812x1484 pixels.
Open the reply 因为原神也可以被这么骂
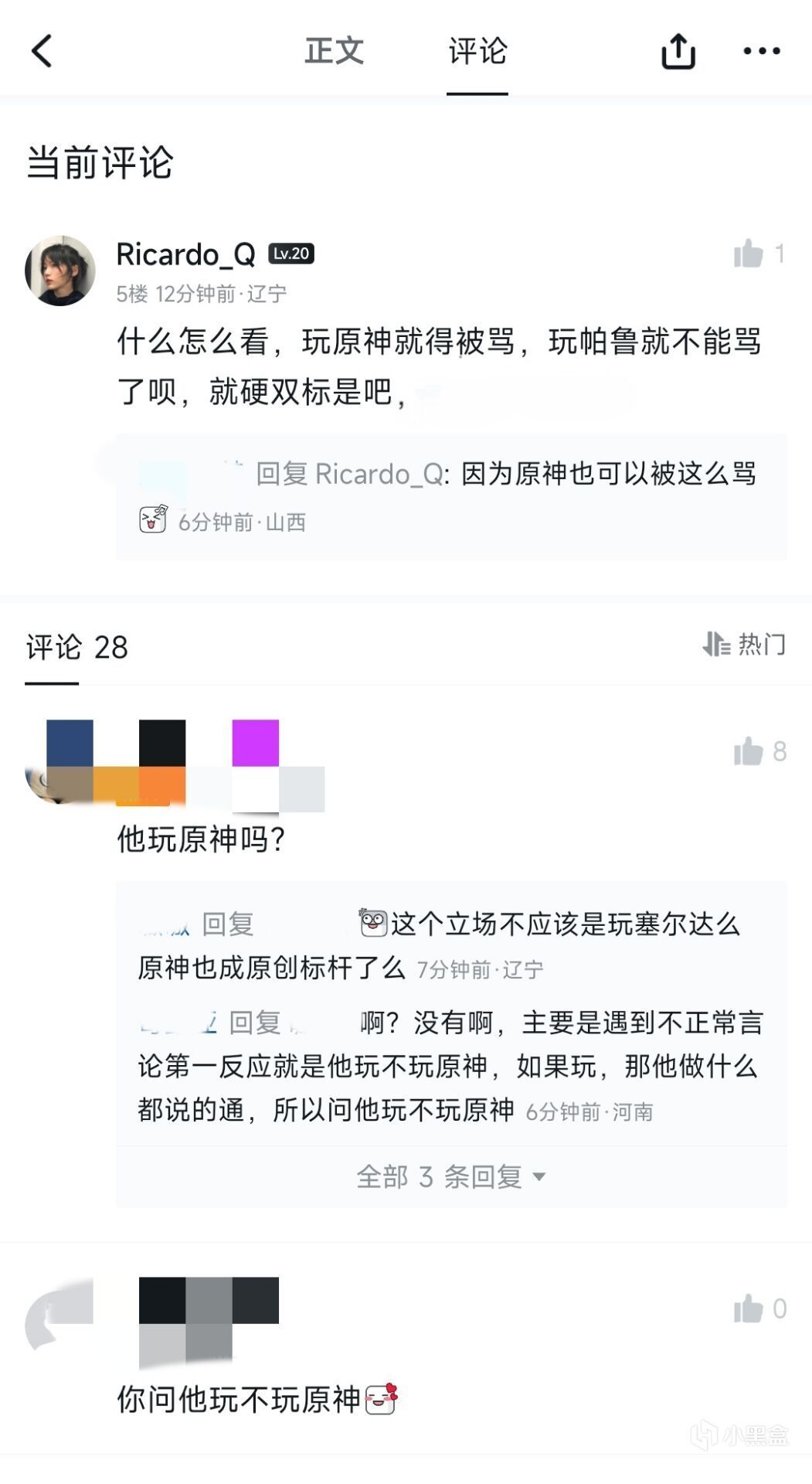click(x=607, y=473)
